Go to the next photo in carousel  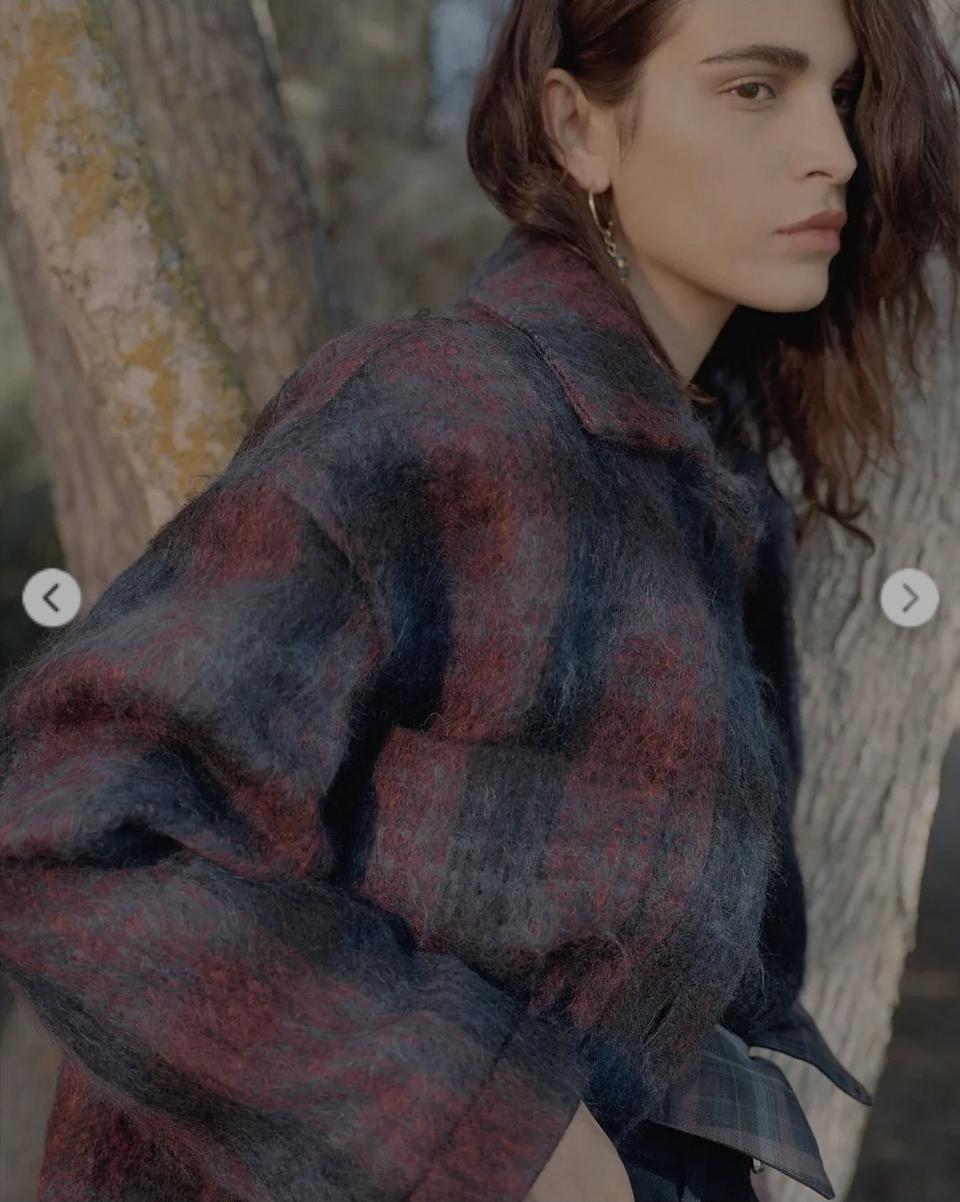click(909, 598)
